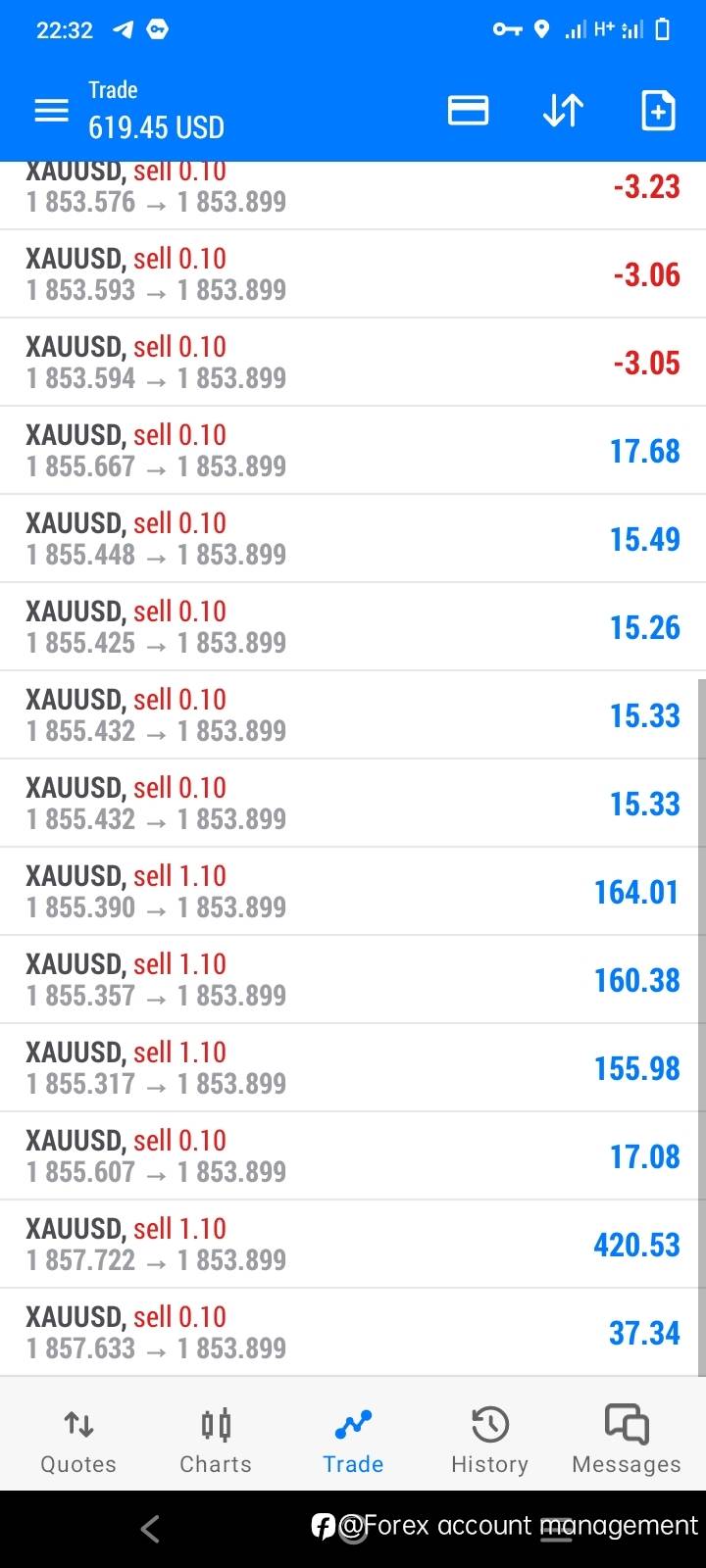
Task: Open the position with profit 37.34
Action: pyautogui.click(x=353, y=1332)
